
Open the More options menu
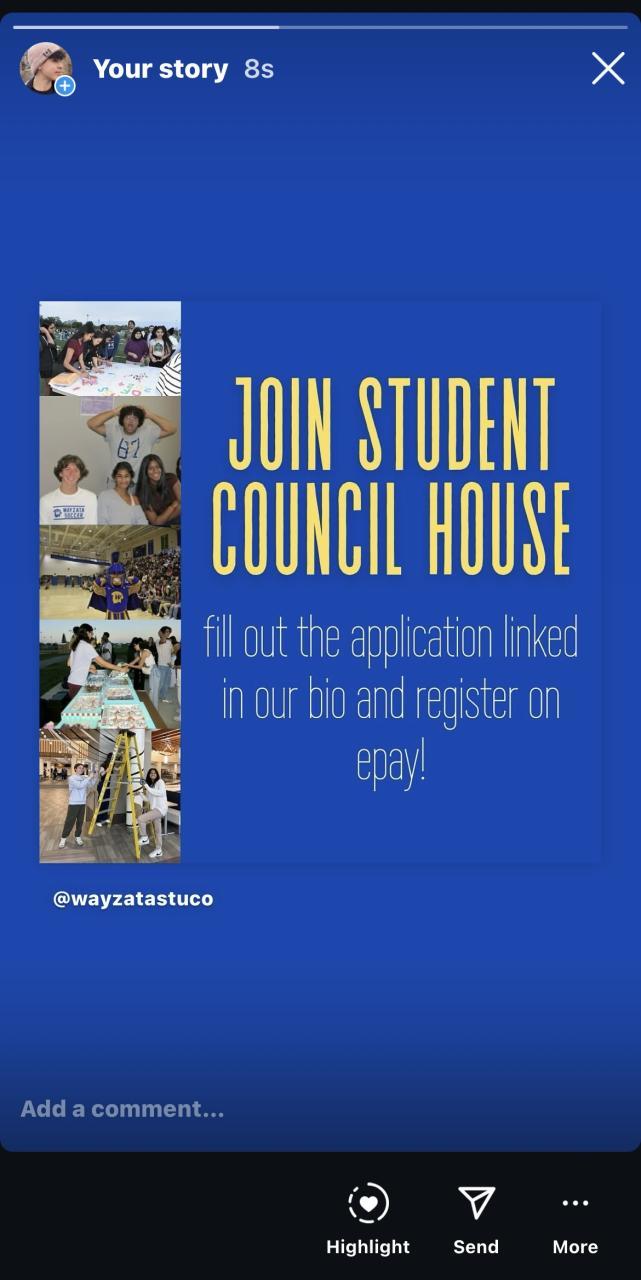(x=575, y=1218)
